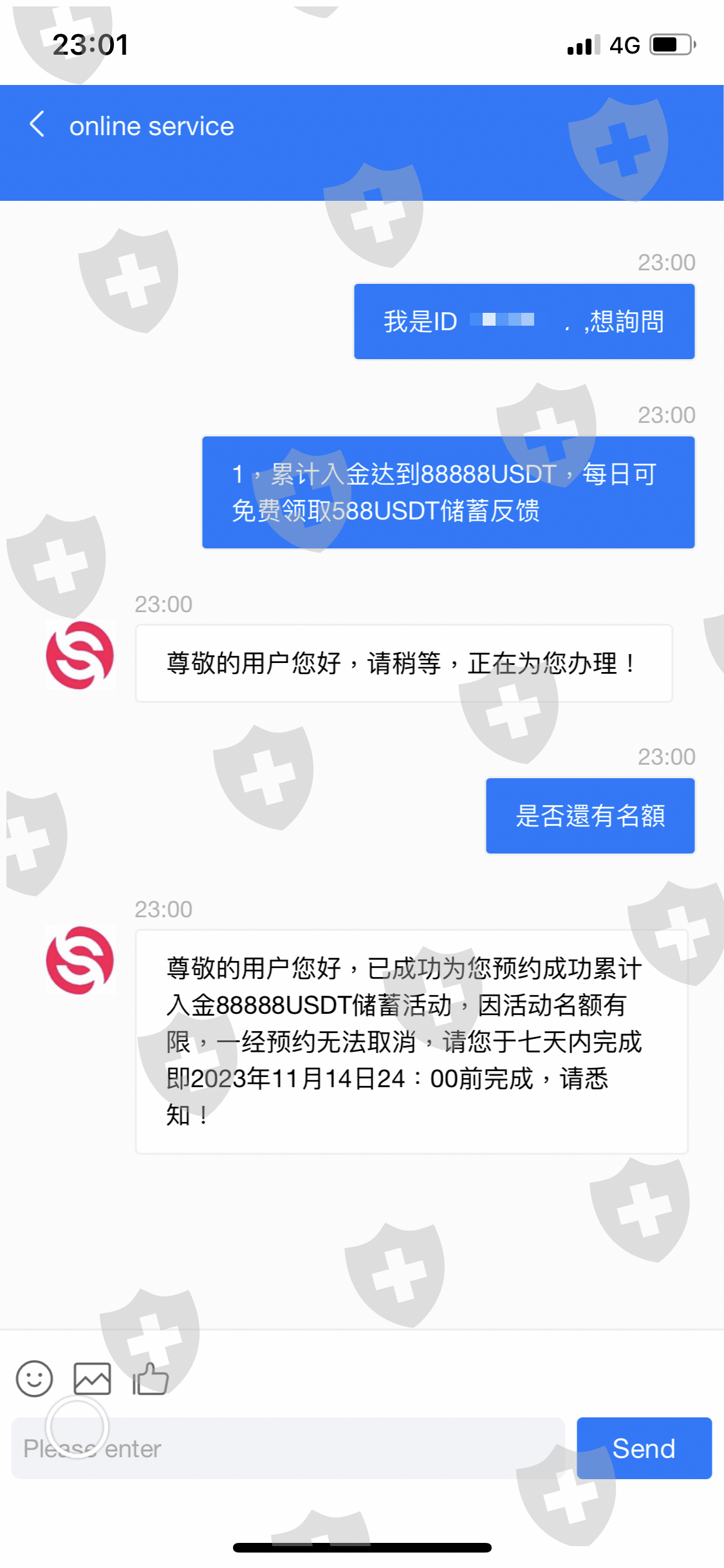Focus the "Please enter" message field
The width and height of the screenshot is (724, 1568).
click(x=288, y=1448)
